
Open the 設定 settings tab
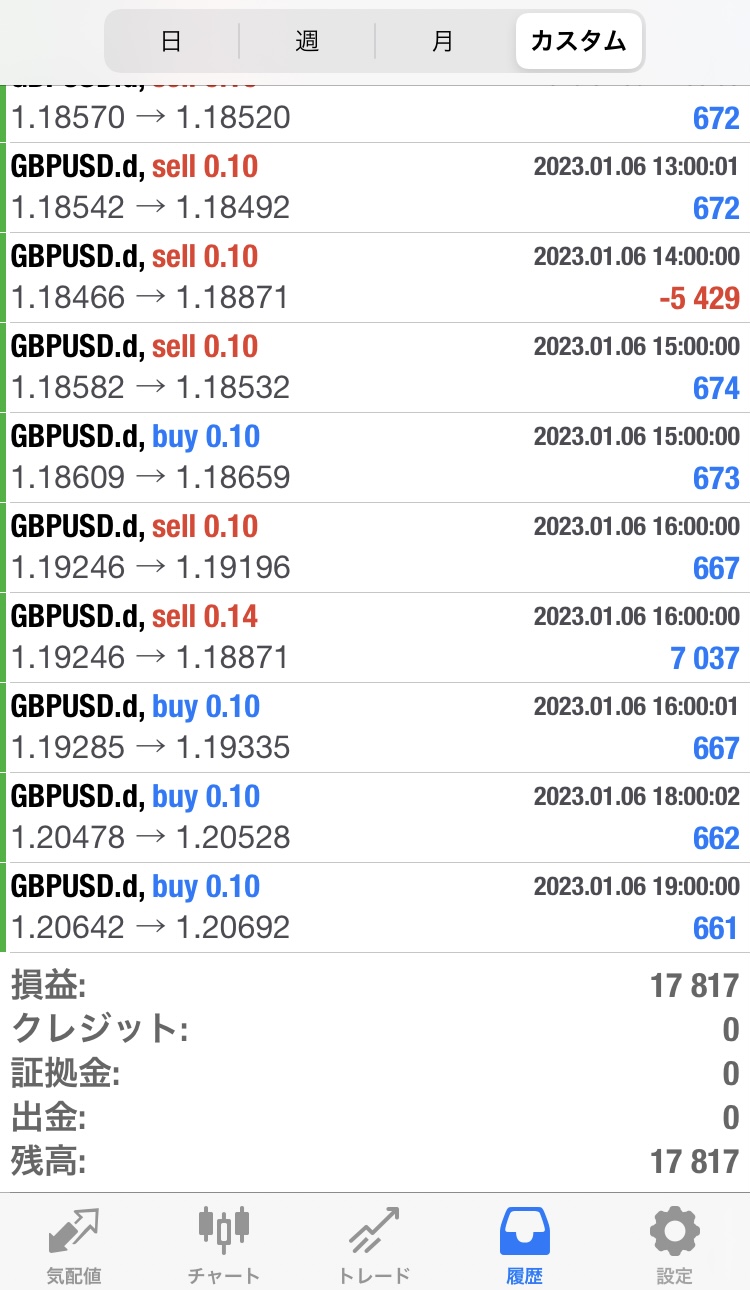pos(675,1245)
